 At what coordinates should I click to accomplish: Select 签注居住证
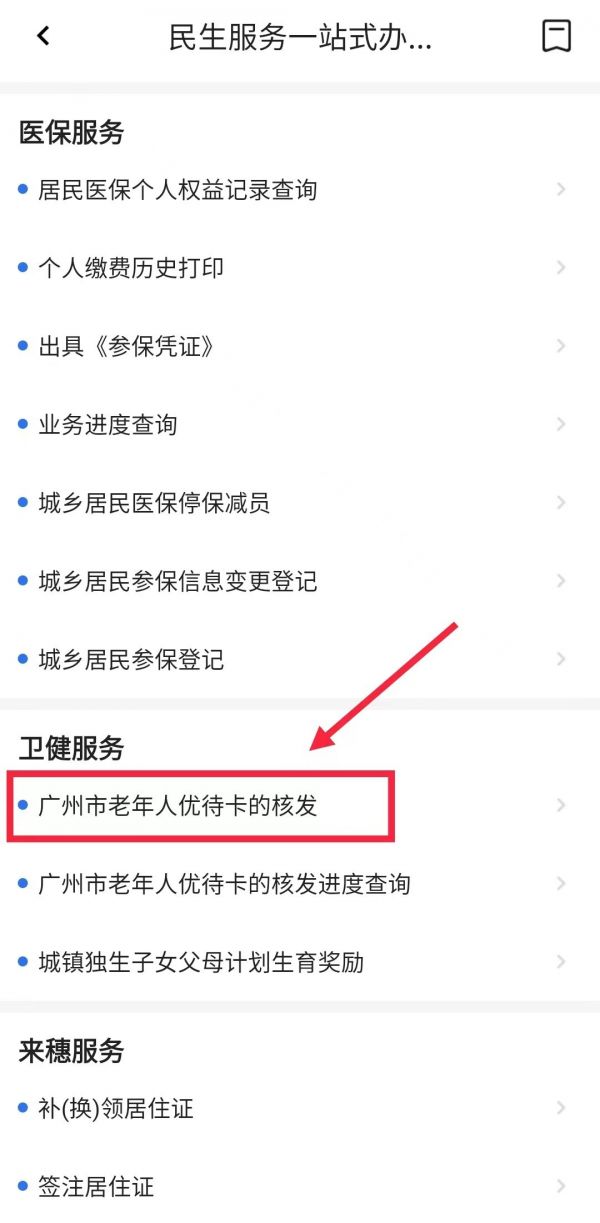click(x=96, y=1187)
